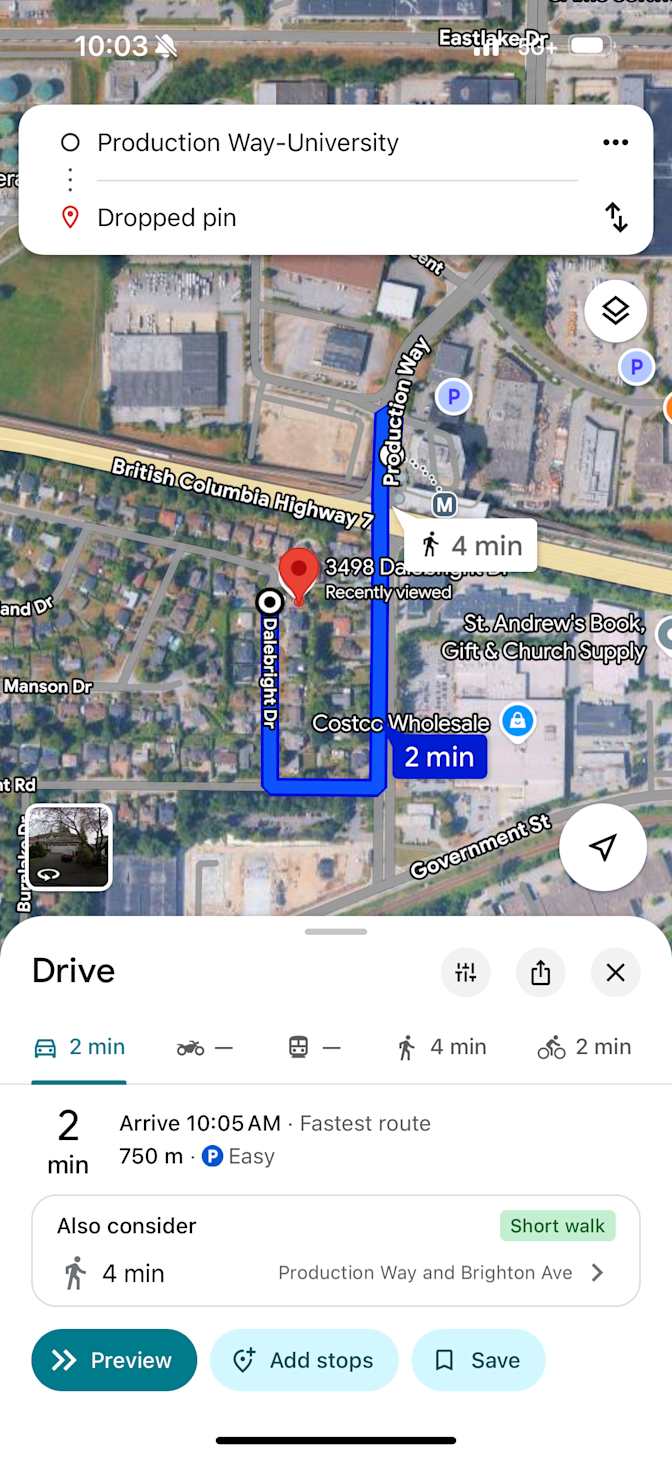The height and width of the screenshot is (1457, 672).
Task: Save this route
Action: [478, 1360]
